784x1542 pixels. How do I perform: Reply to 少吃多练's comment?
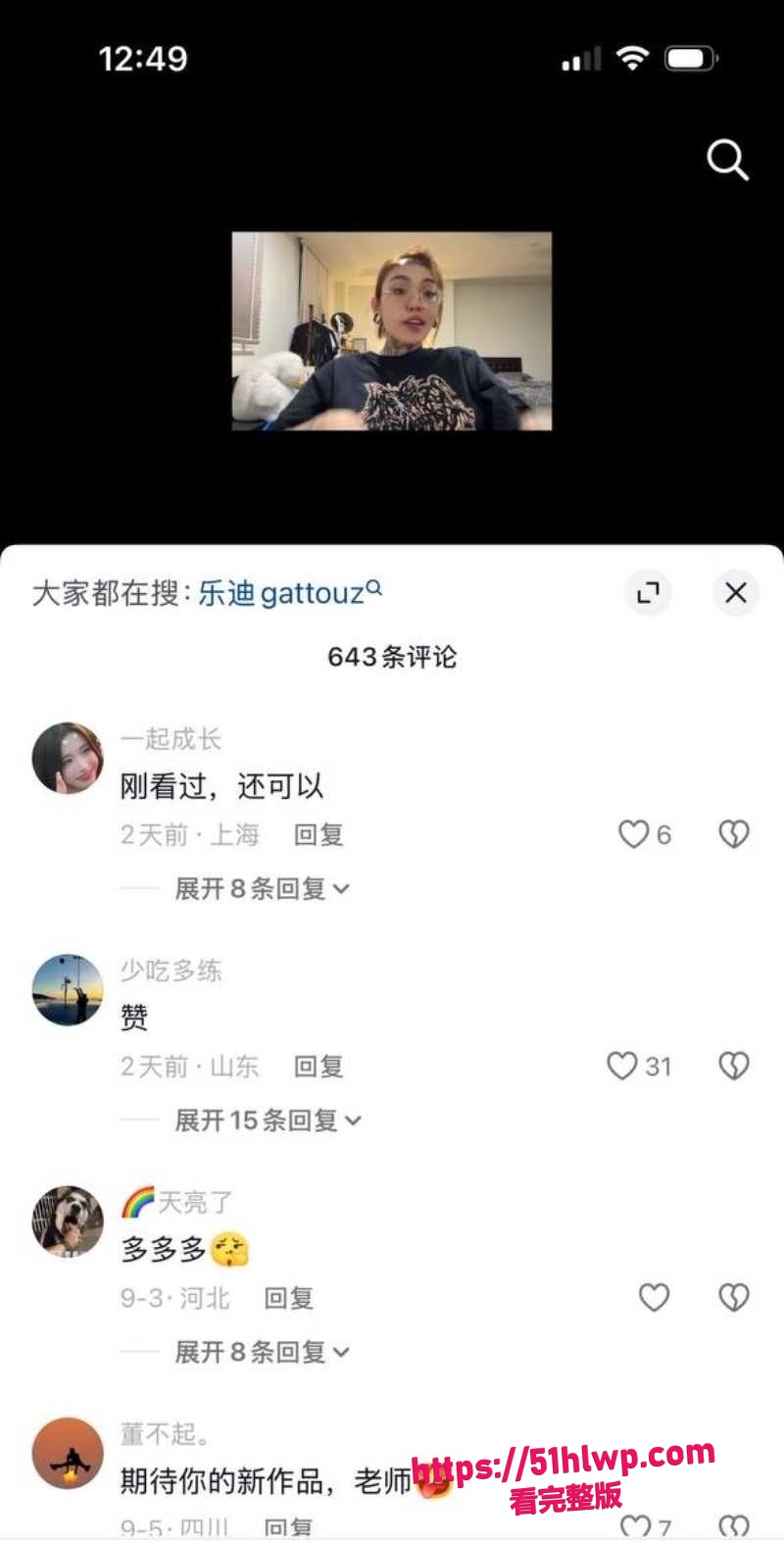[x=318, y=1066]
